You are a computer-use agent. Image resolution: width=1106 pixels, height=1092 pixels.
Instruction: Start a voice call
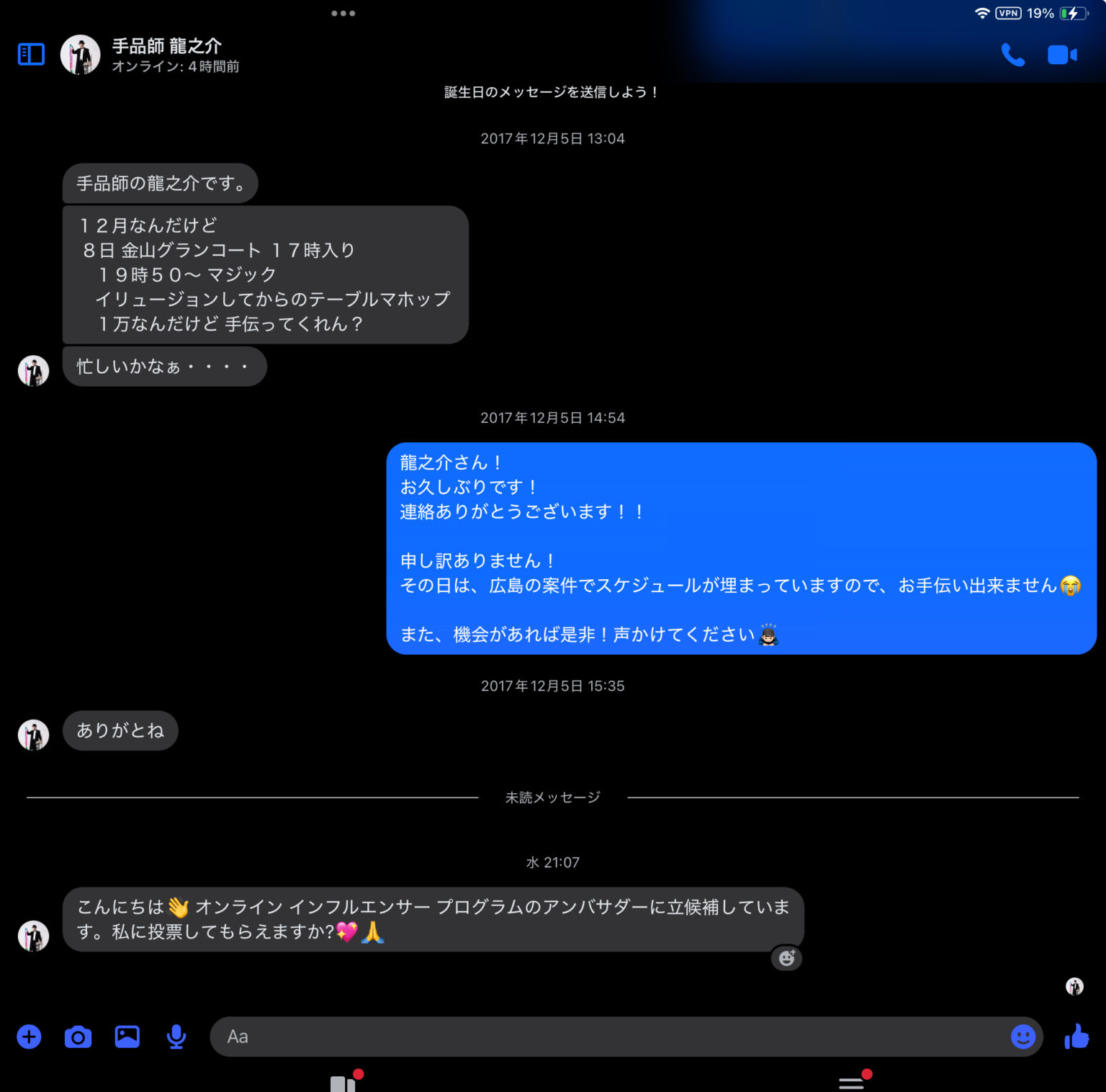coord(1012,55)
